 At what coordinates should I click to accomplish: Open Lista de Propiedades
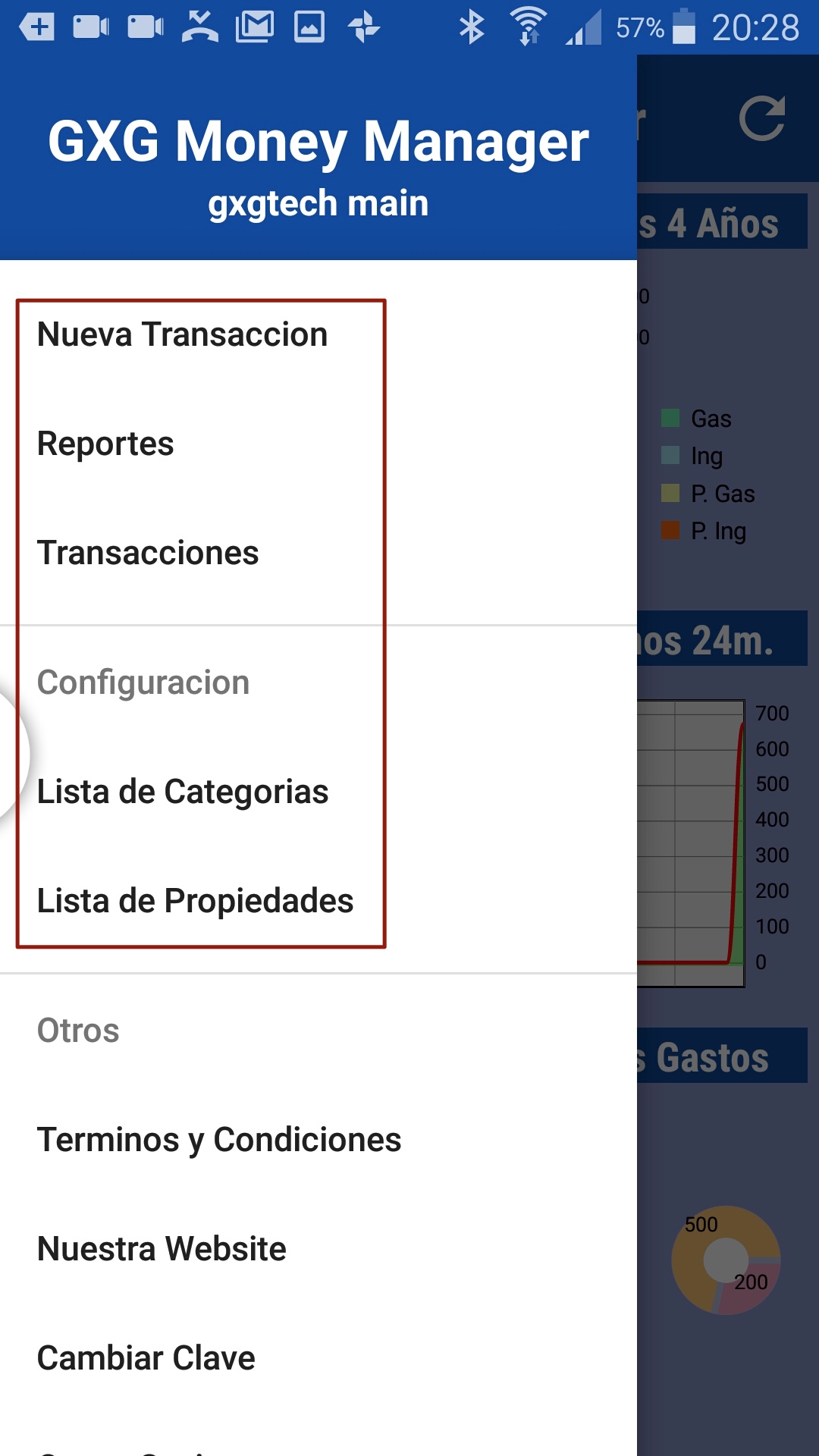coord(318,901)
